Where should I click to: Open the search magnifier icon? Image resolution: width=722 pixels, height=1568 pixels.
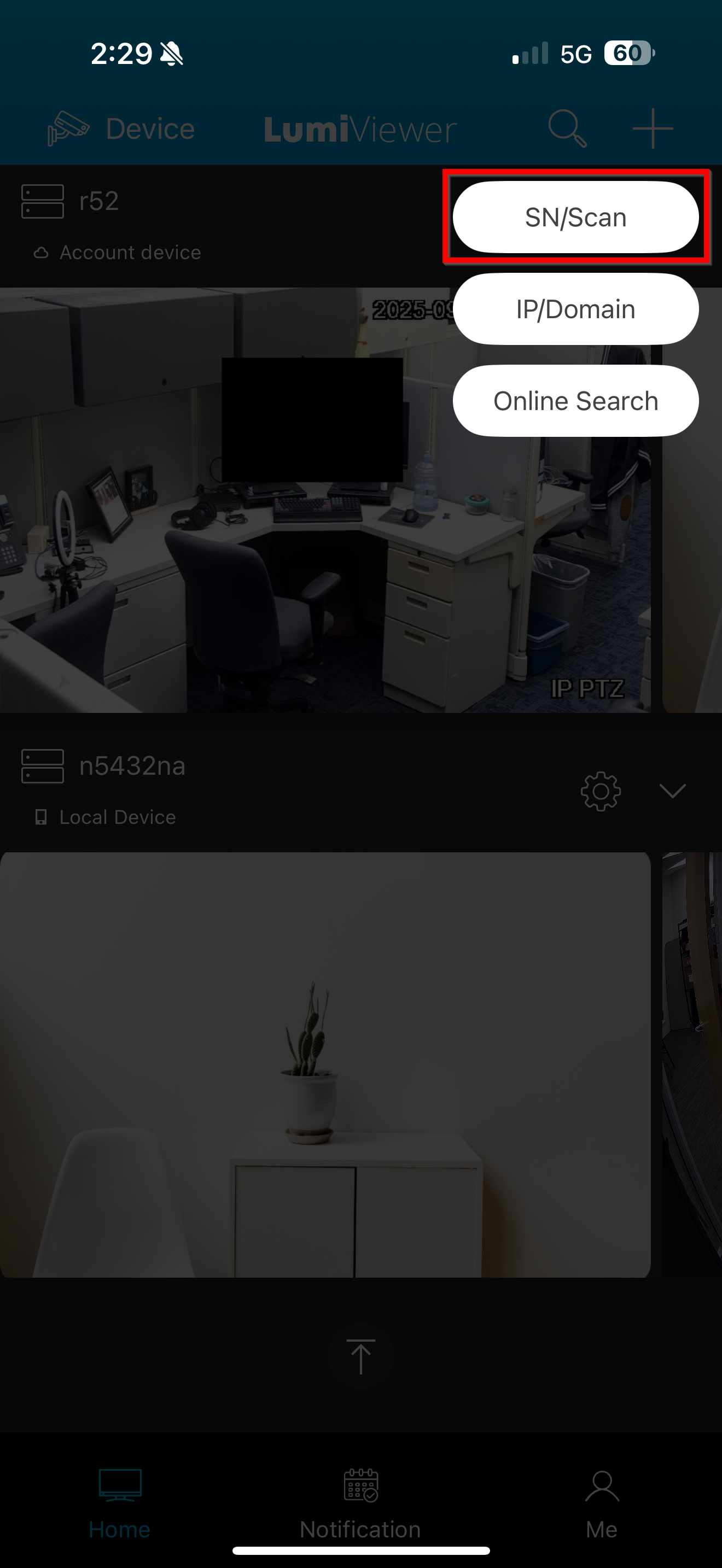(567, 128)
